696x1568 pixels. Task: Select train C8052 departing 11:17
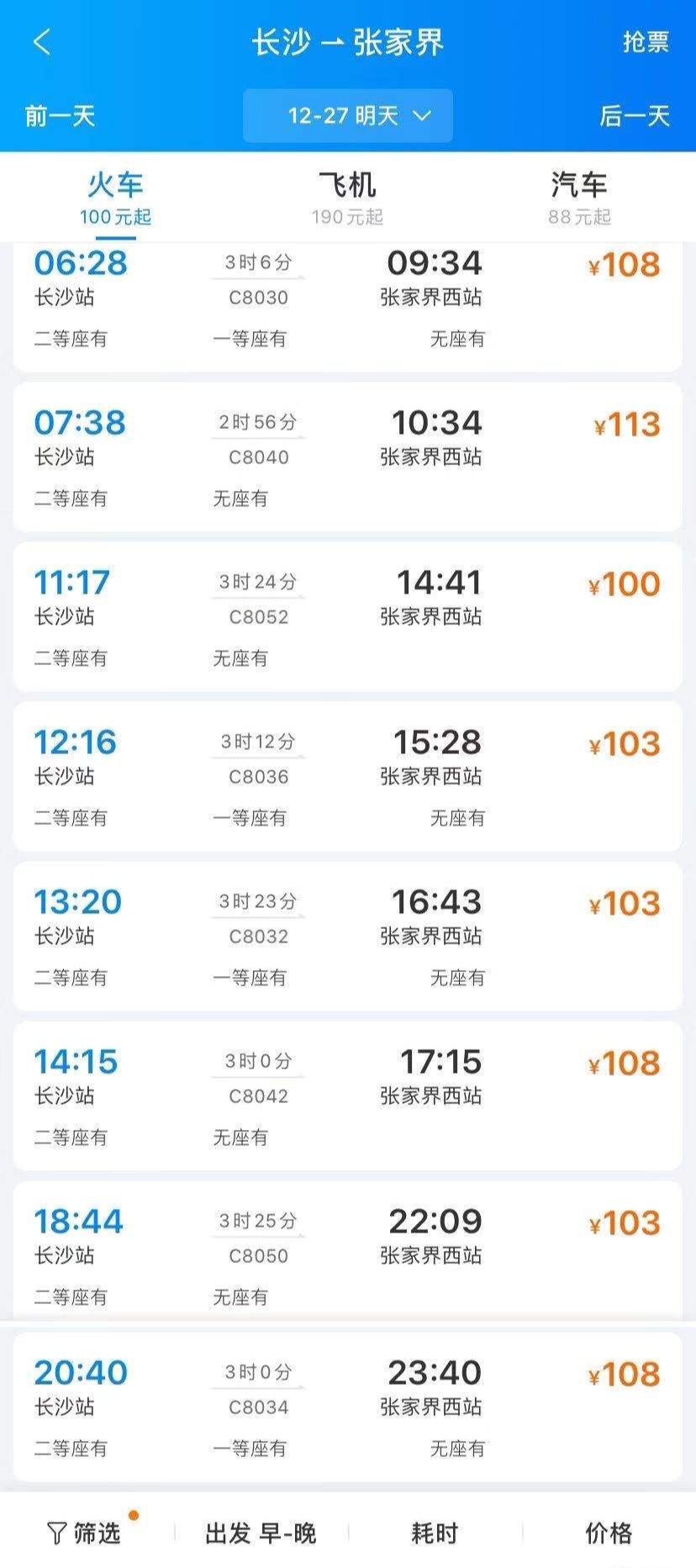click(x=348, y=616)
